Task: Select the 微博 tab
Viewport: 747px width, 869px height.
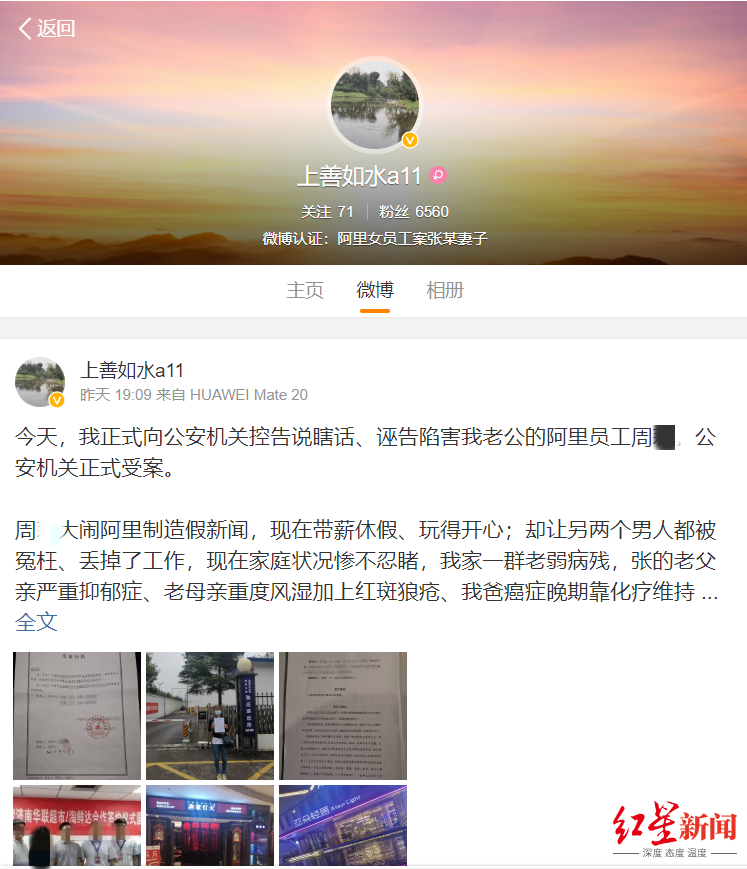Action: tap(375, 291)
